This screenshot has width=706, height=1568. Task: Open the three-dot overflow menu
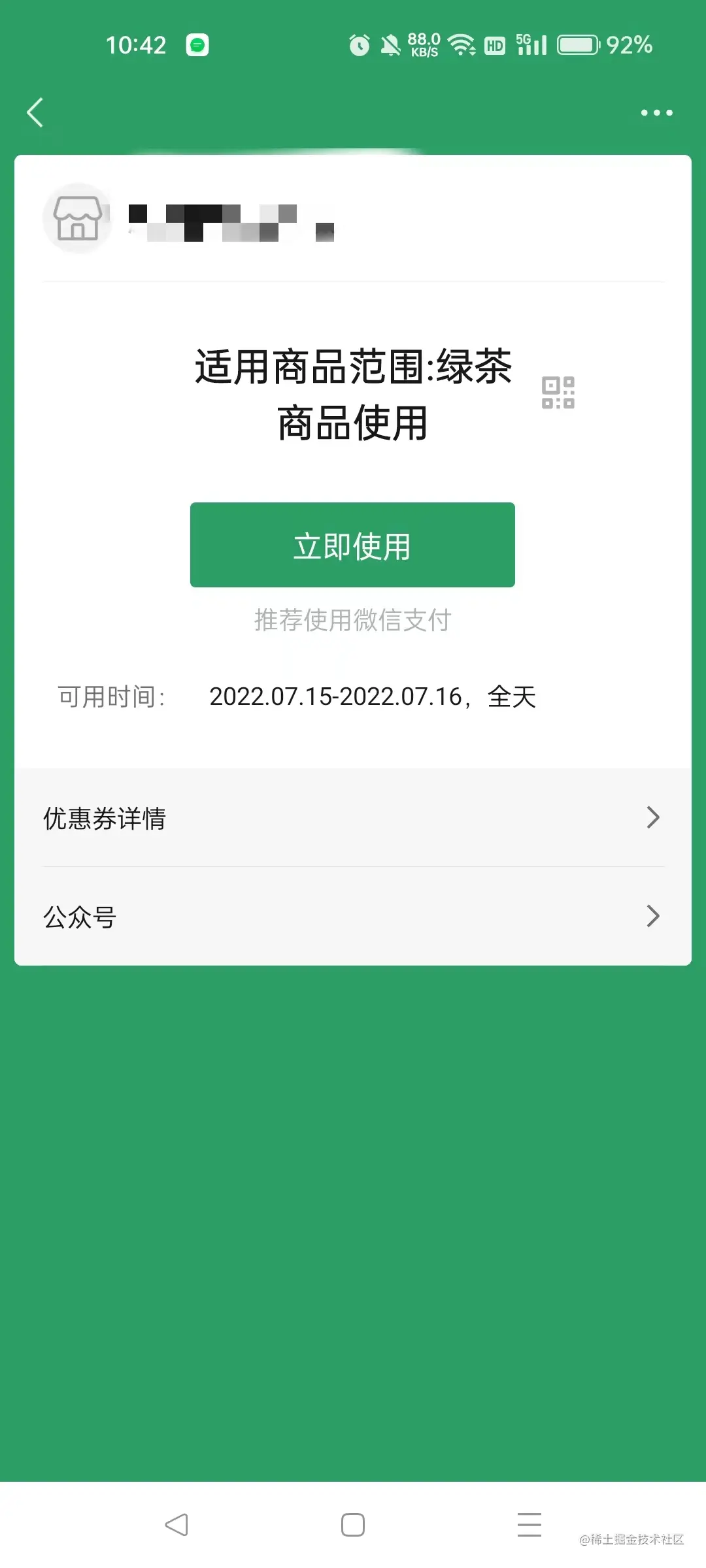point(656,112)
